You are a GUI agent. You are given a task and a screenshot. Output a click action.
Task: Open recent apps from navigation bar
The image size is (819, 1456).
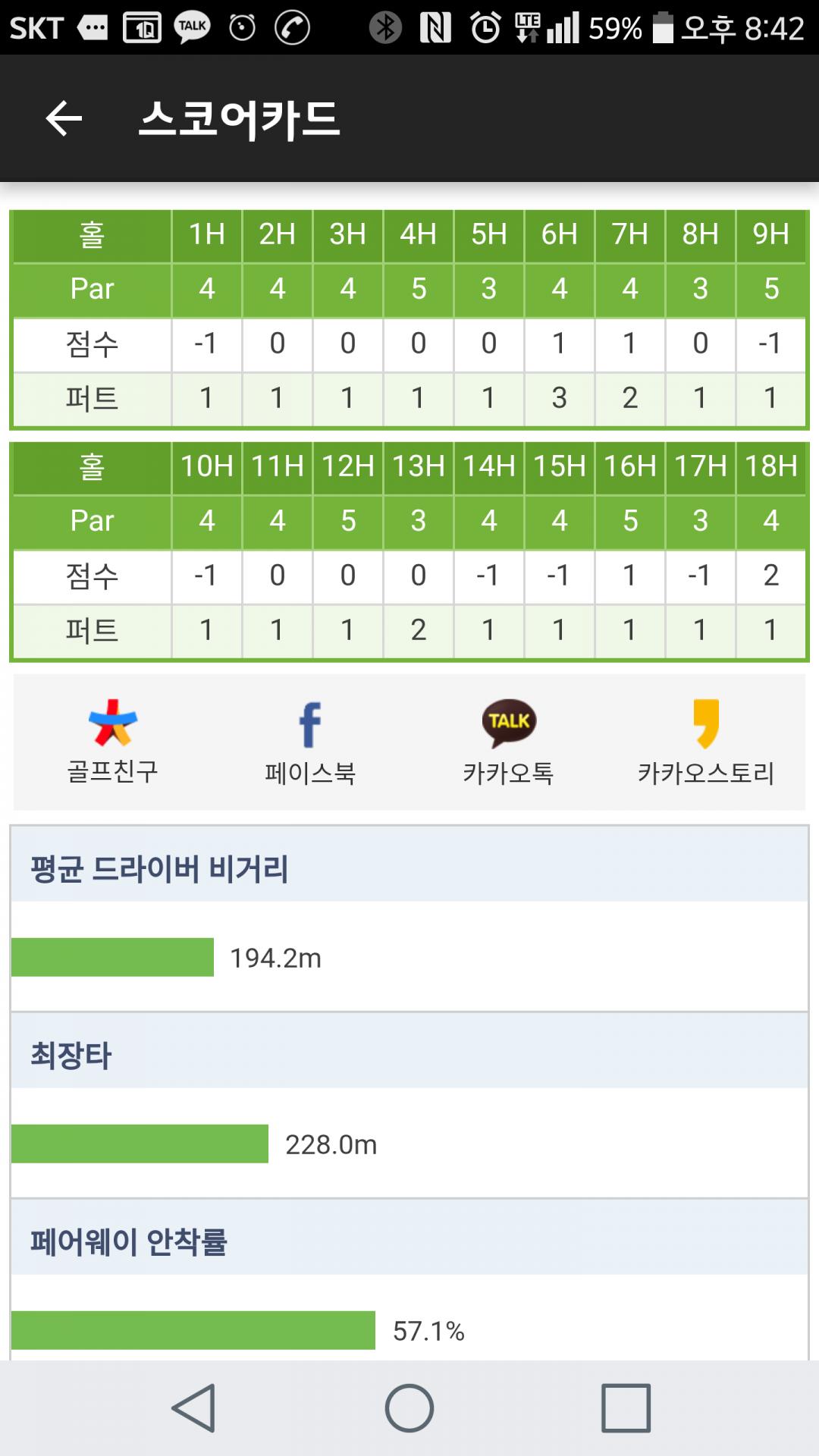626,1408
